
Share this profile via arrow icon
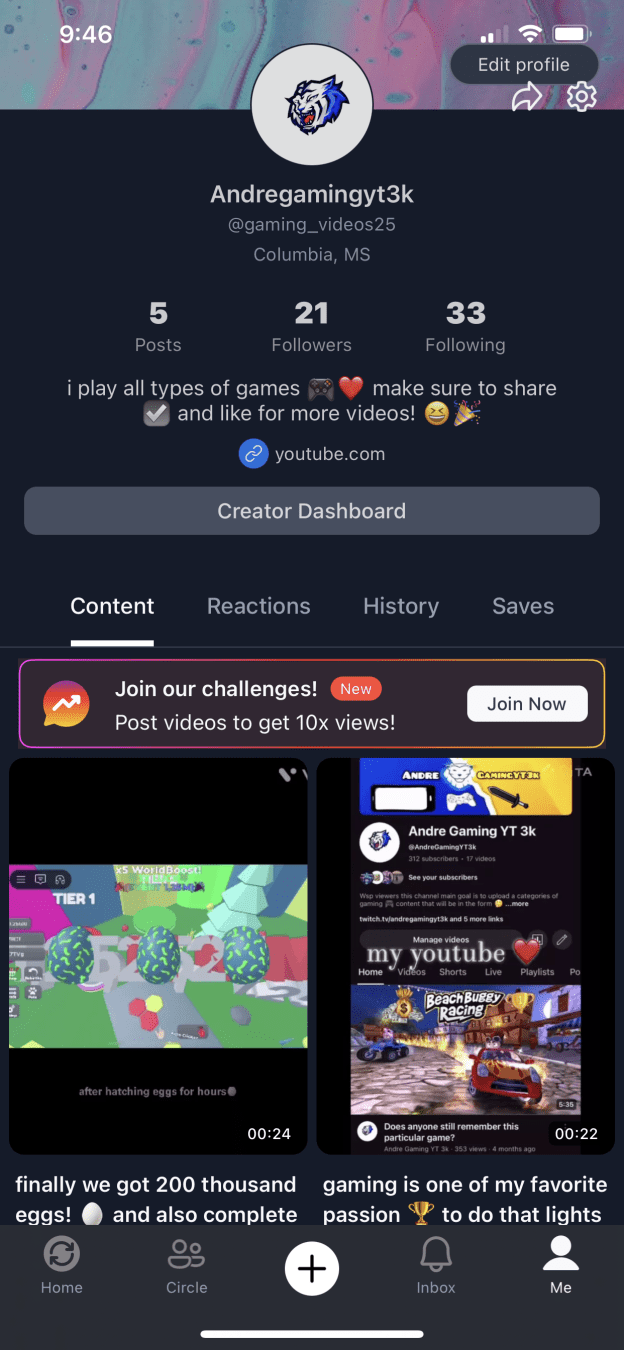pyautogui.click(x=527, y=97)
